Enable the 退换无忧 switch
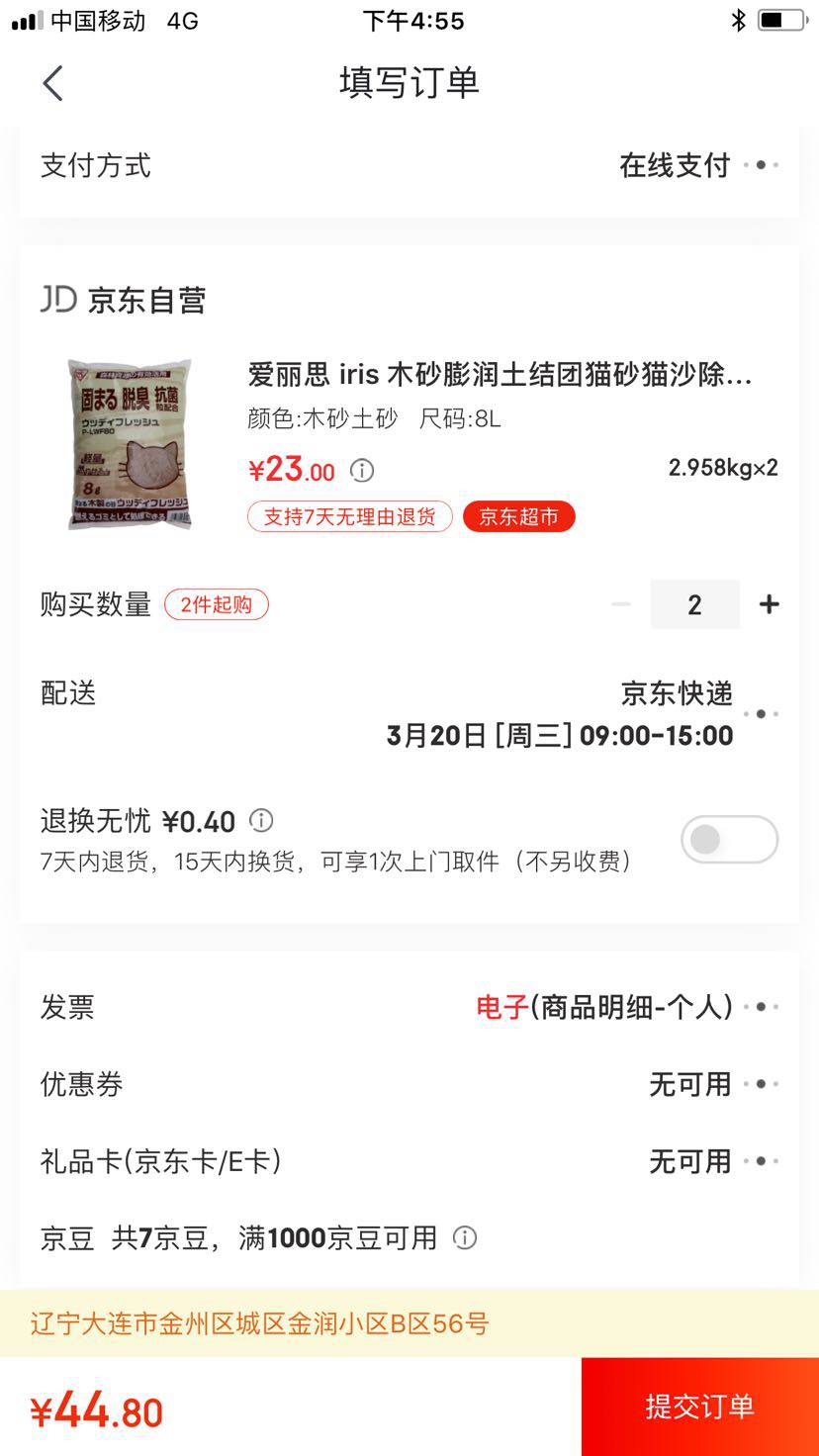Viewport: 819px width, 1456px height. (729, 840)
